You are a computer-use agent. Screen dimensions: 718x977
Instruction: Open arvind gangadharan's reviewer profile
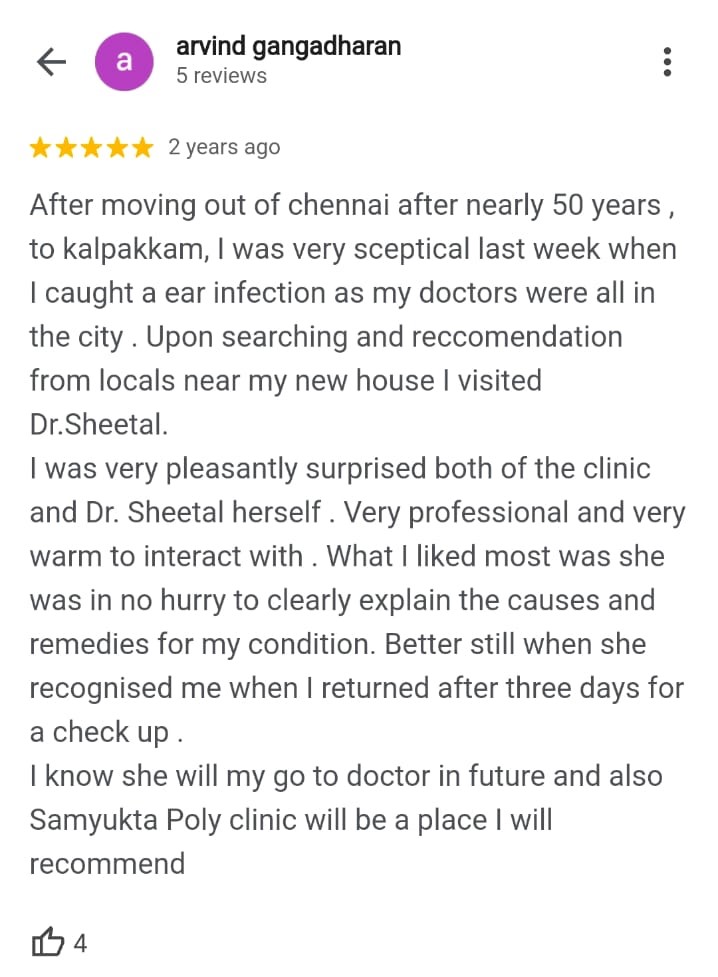288,46
